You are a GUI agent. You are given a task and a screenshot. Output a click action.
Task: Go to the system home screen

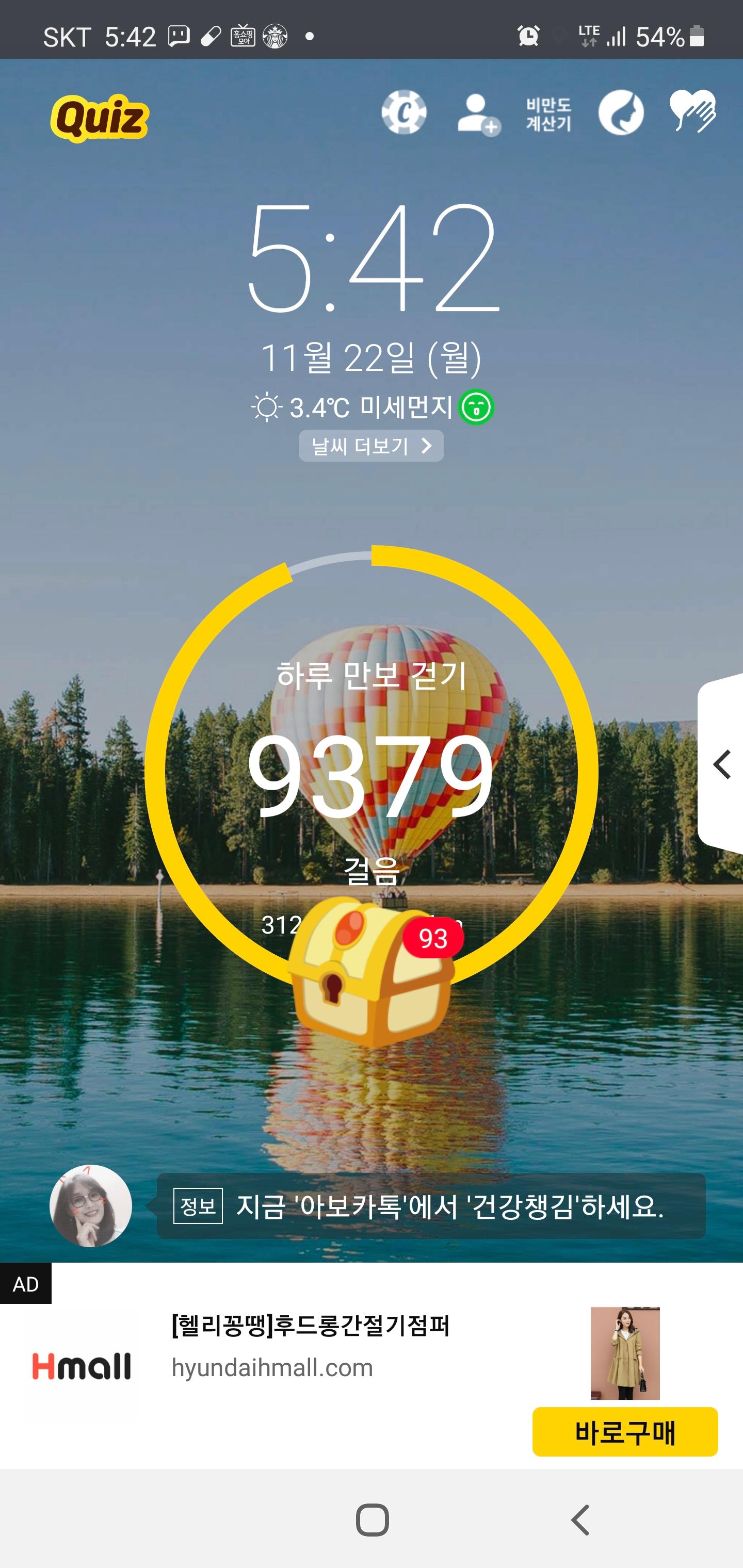tap(372, 1520)
